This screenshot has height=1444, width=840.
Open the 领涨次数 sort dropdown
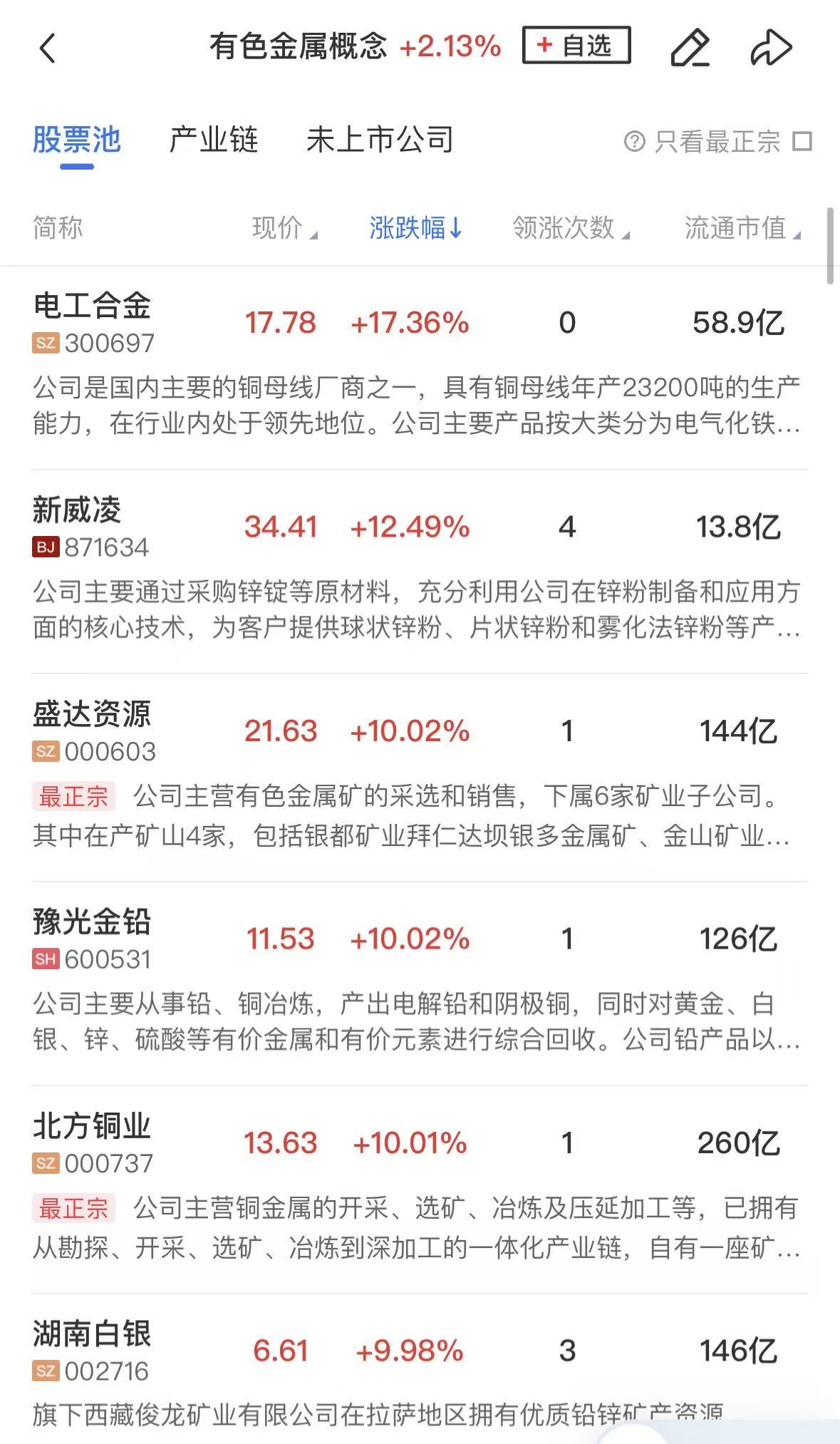567,227
